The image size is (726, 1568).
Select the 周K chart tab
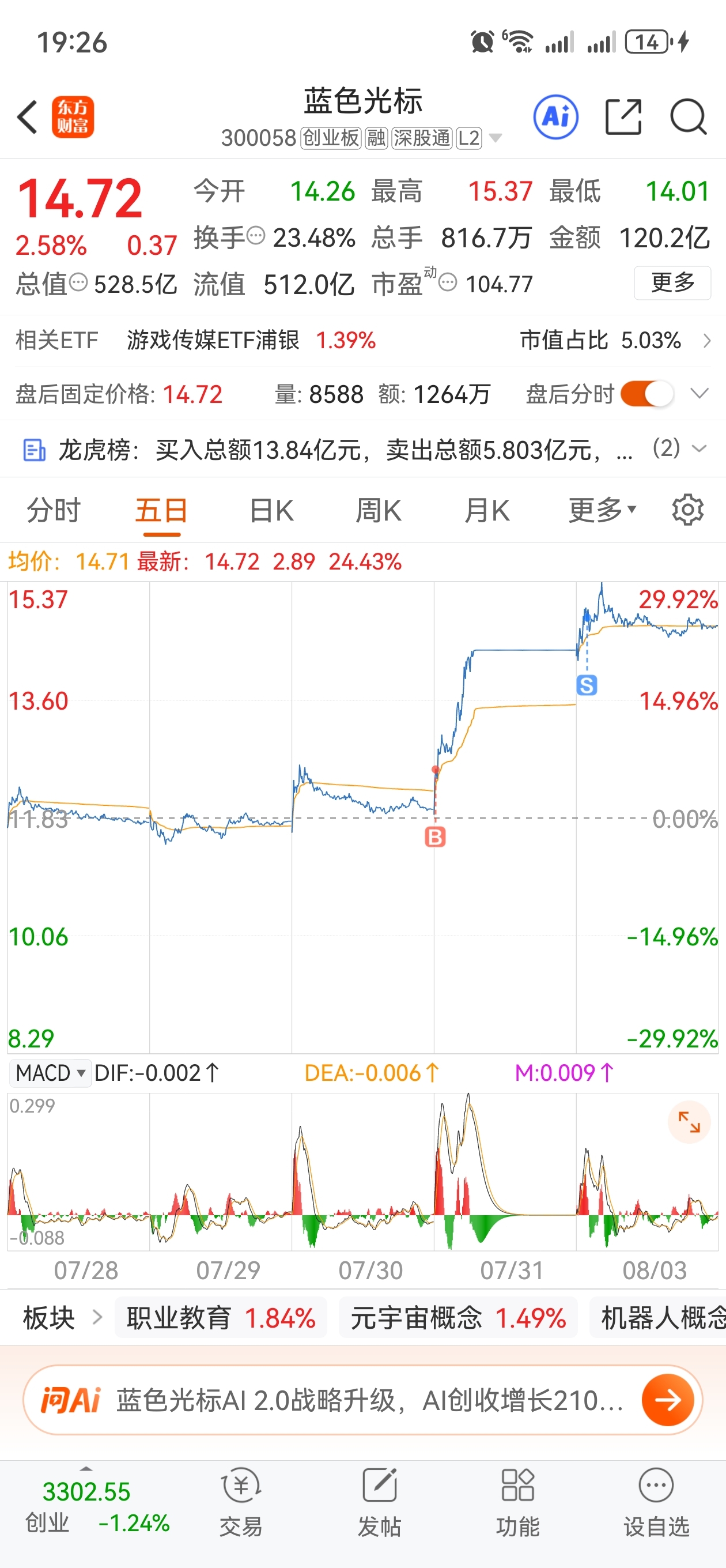click(379, 510)
